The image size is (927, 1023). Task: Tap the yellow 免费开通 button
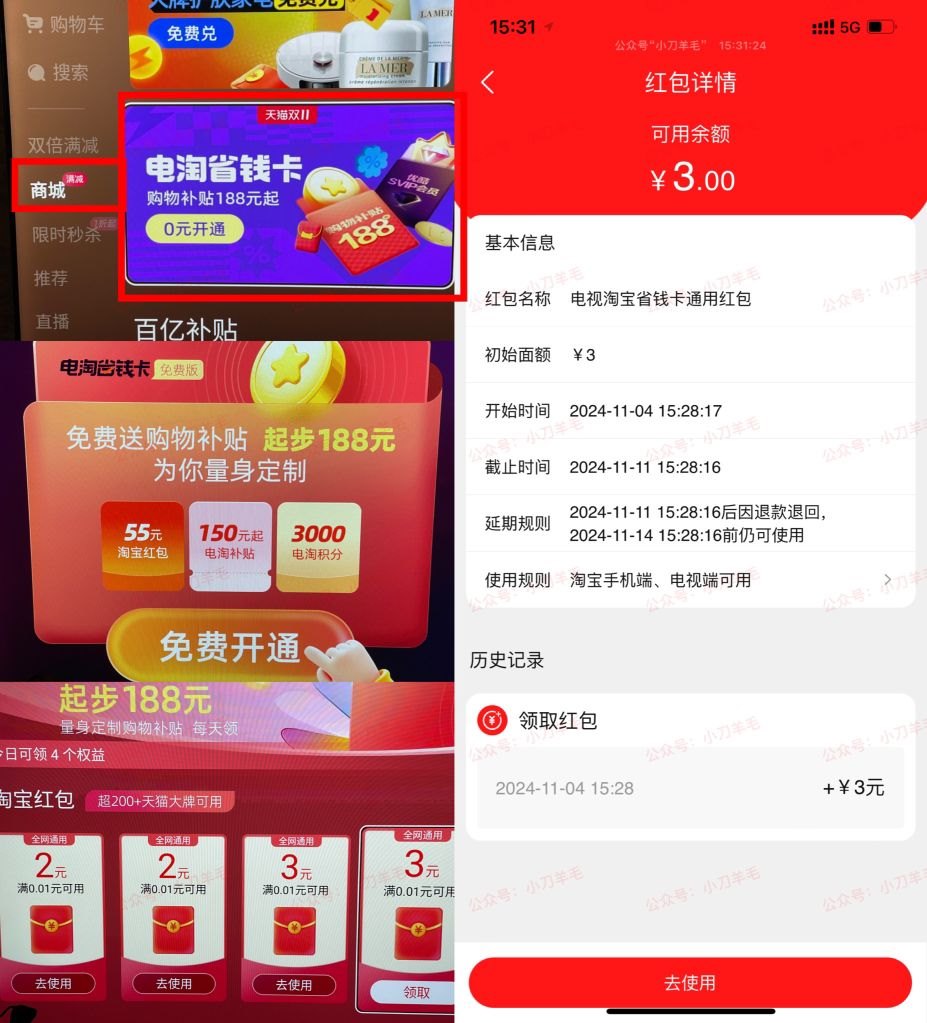pos(230,645)
